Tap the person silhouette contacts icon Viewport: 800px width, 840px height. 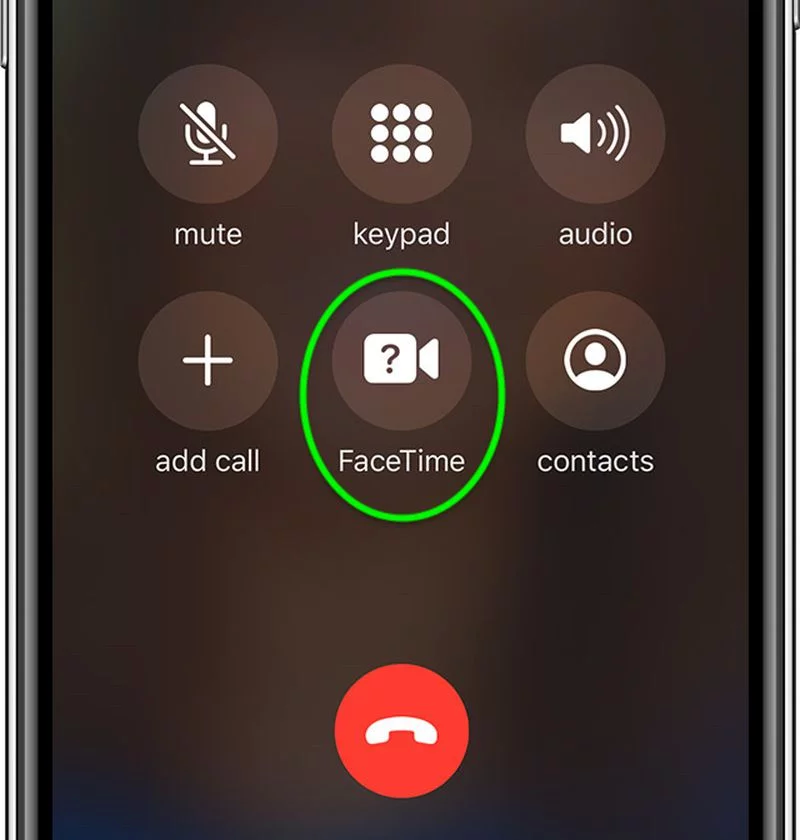[x=595, y=363]
